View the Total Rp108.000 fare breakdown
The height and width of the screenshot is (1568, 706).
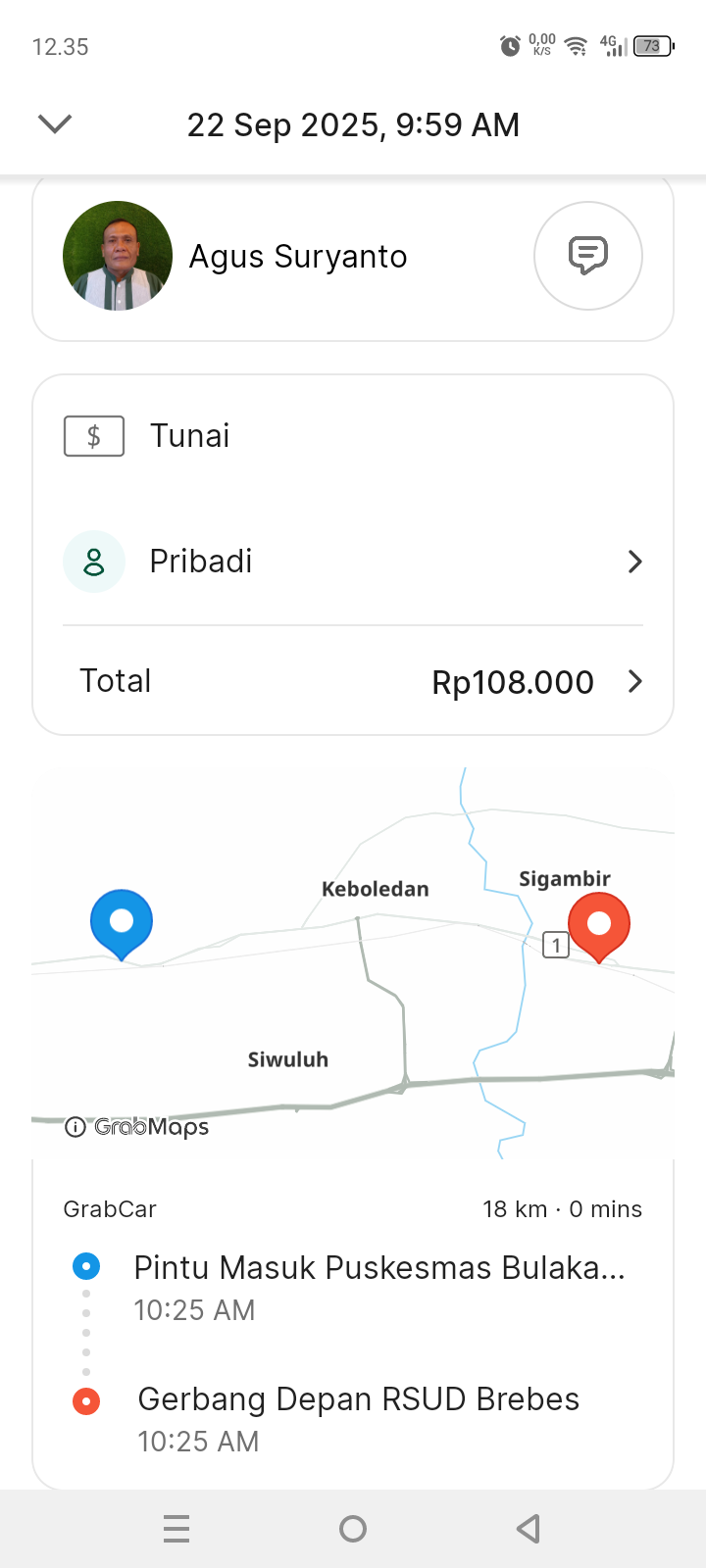tap(353, 681)
